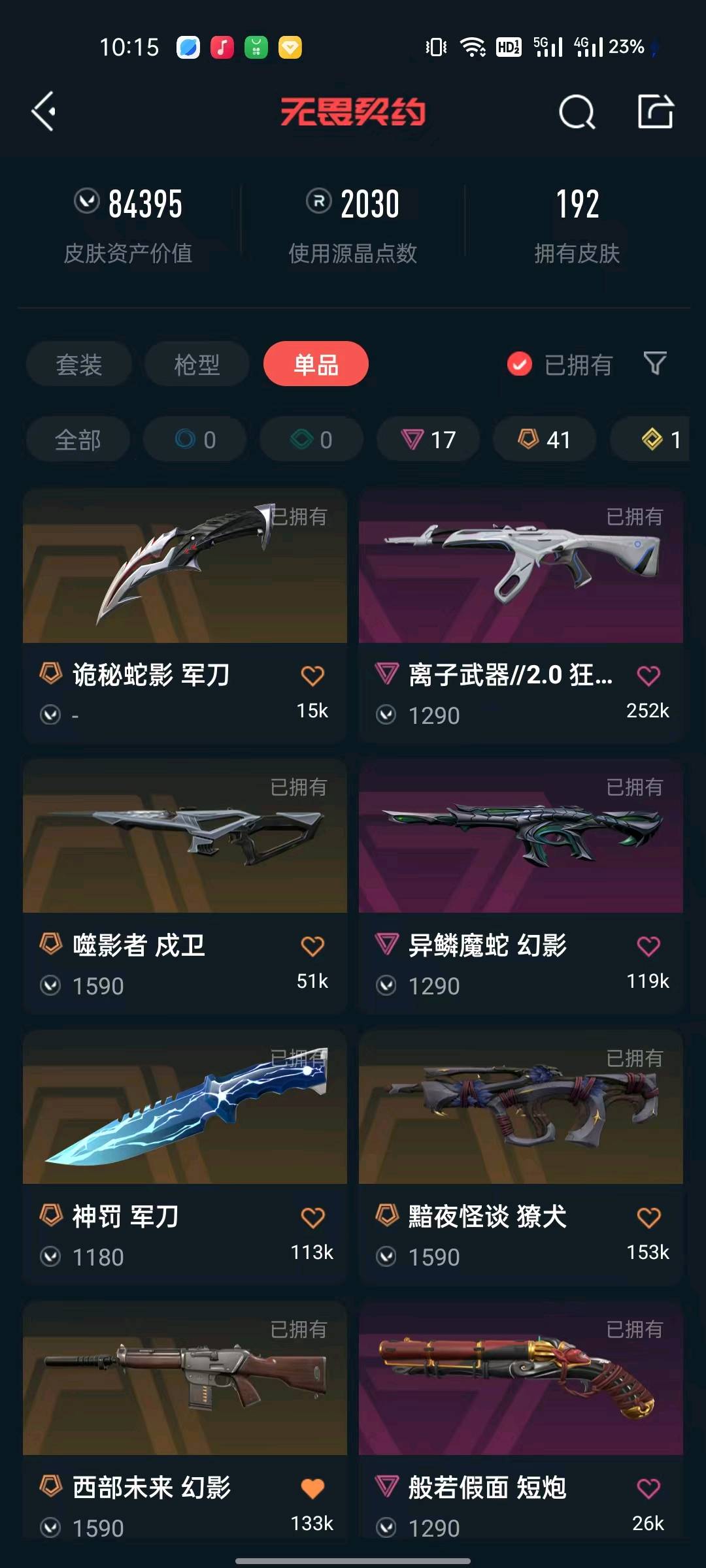The width and height of the screenshot is (706, 1568).
Task: Open the 噬影者 戍卫 skin card
Action: (x=185, y=885)
